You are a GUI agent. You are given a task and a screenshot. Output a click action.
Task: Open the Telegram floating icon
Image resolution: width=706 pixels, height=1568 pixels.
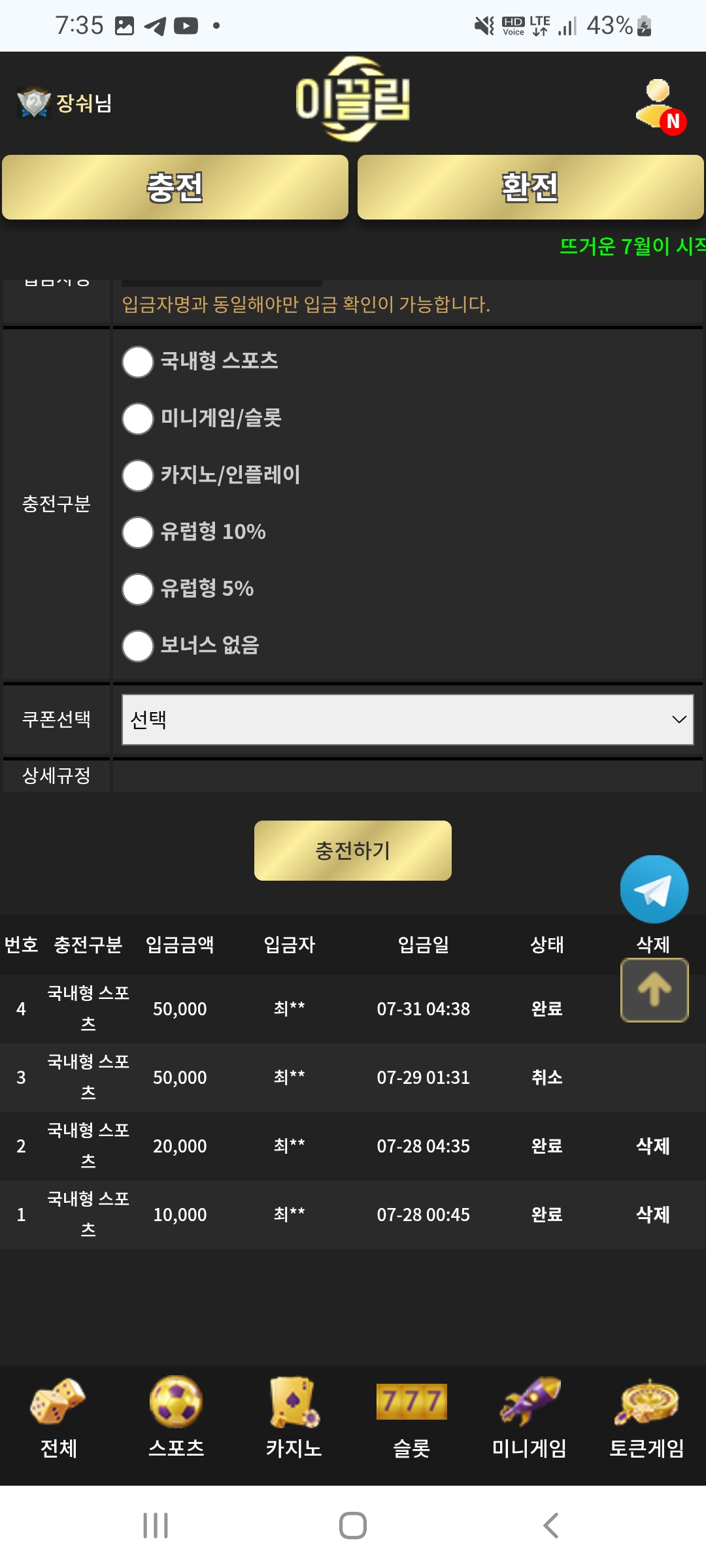click(x=654, y=889)
